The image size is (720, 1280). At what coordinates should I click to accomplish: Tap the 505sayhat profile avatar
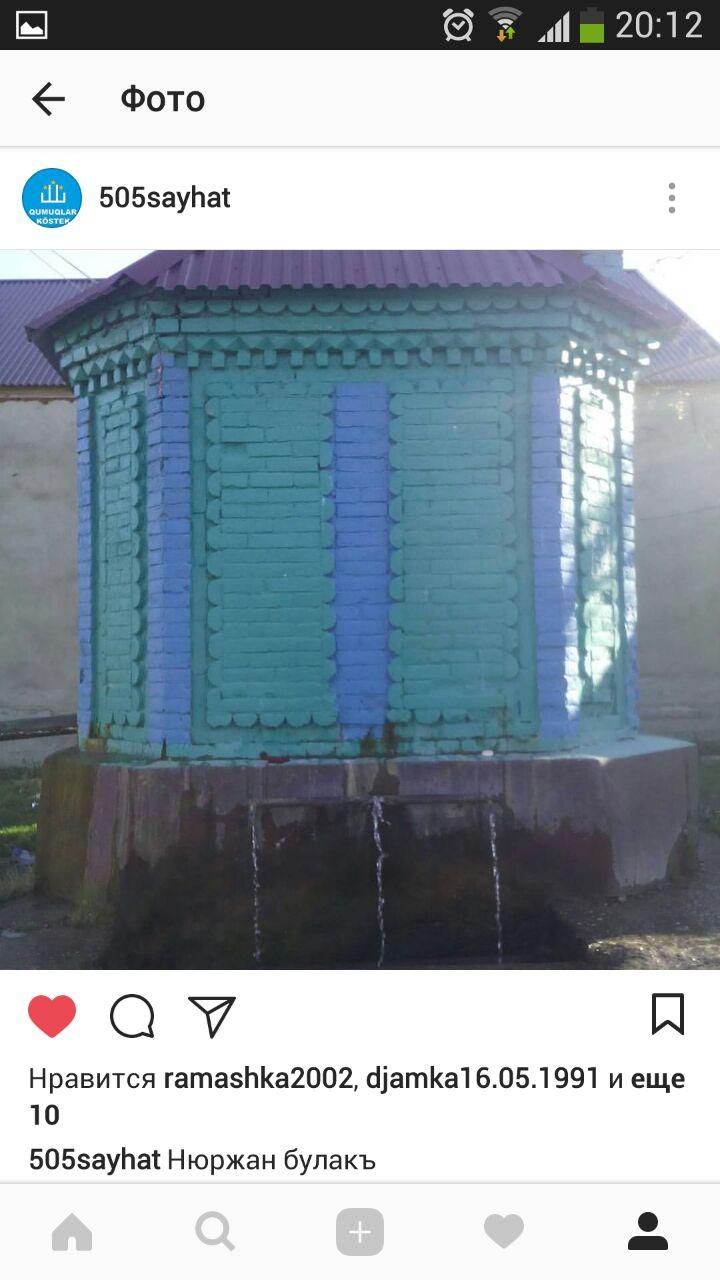tap(52, 198)
